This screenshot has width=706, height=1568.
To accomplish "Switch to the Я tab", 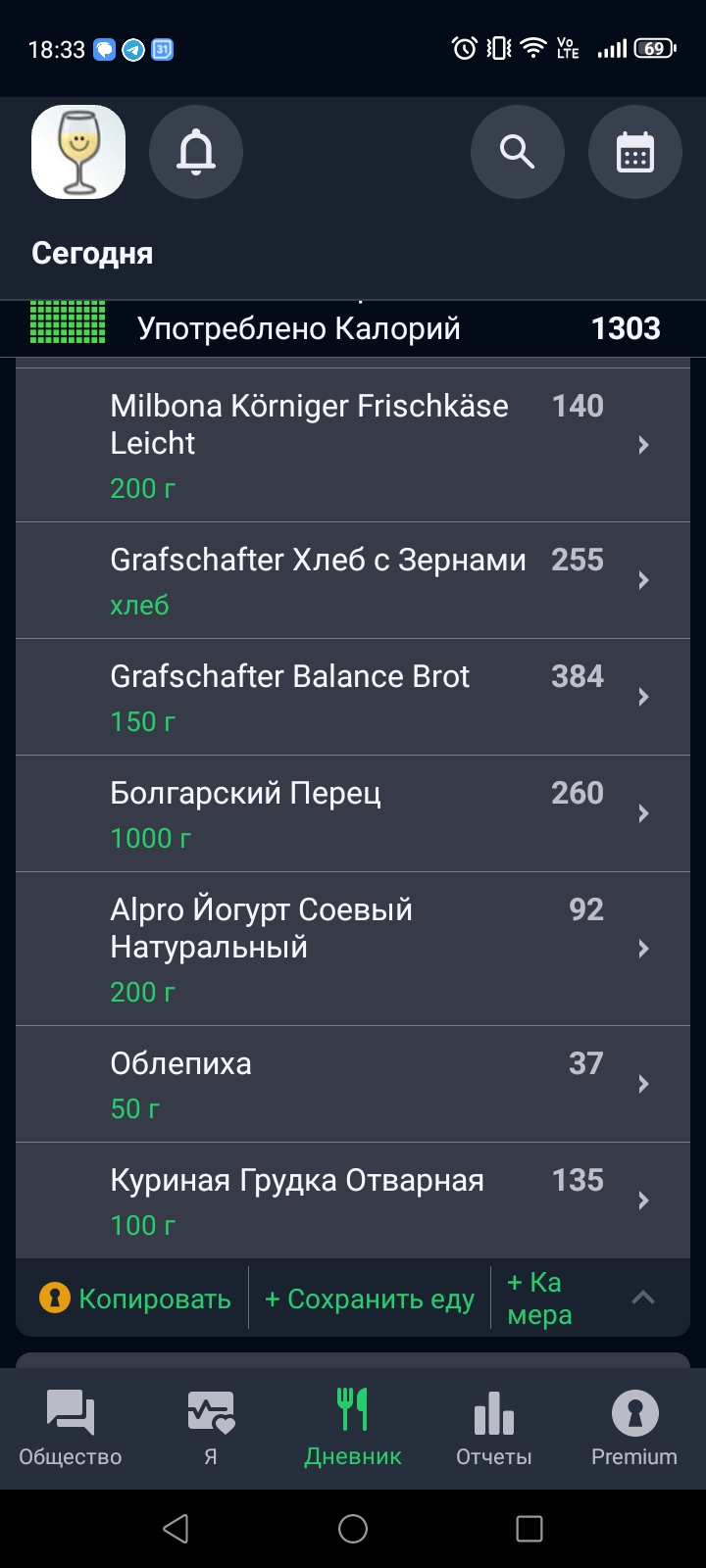I will [211, 1429].
